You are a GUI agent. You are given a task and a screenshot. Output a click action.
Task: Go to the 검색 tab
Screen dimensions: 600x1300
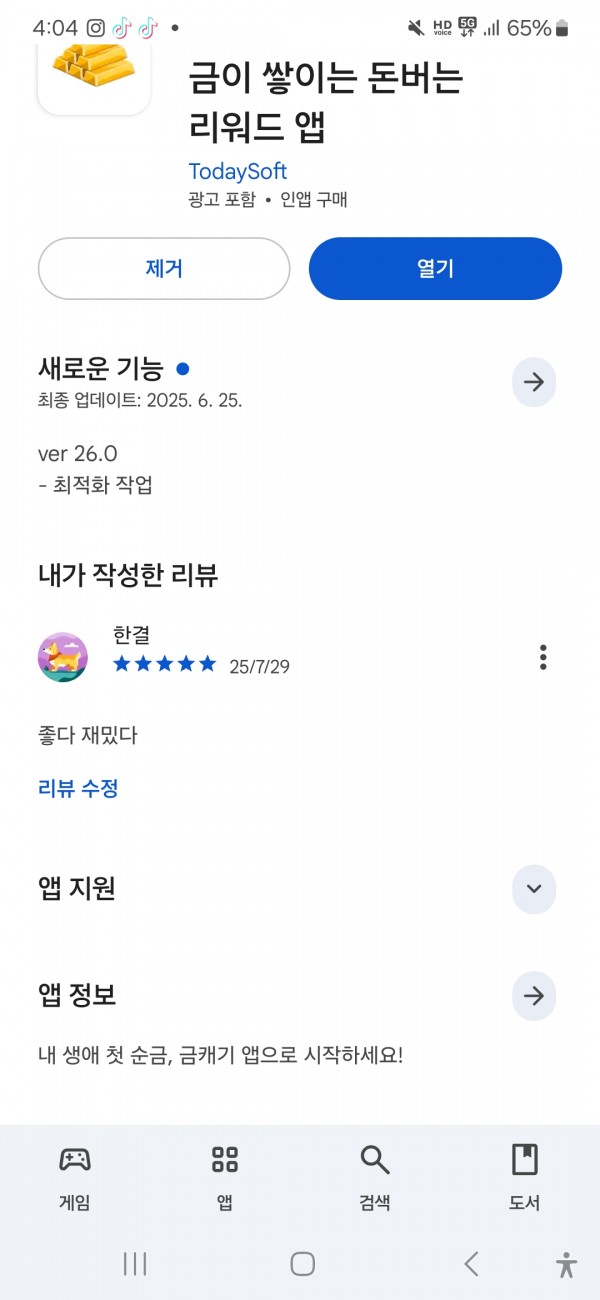tap(375, 1179)
